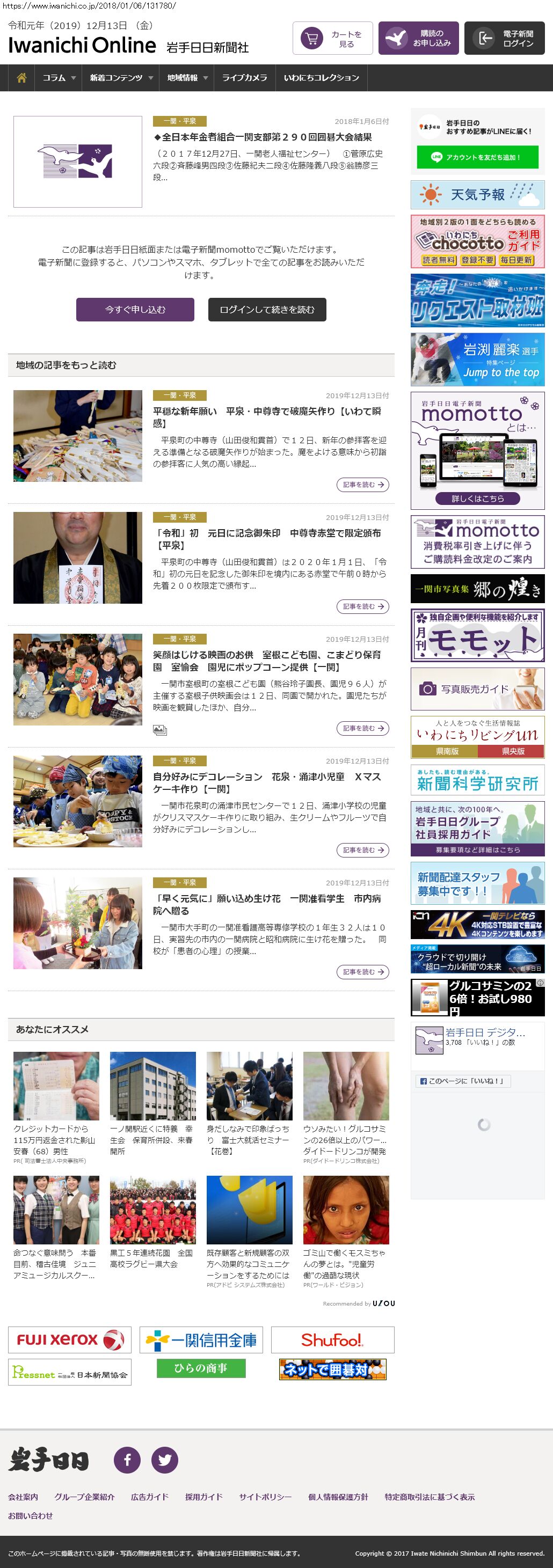Viewport: 553px width, 1568px height.
Task: Expand the コラム menu
Action: (59, 78)
